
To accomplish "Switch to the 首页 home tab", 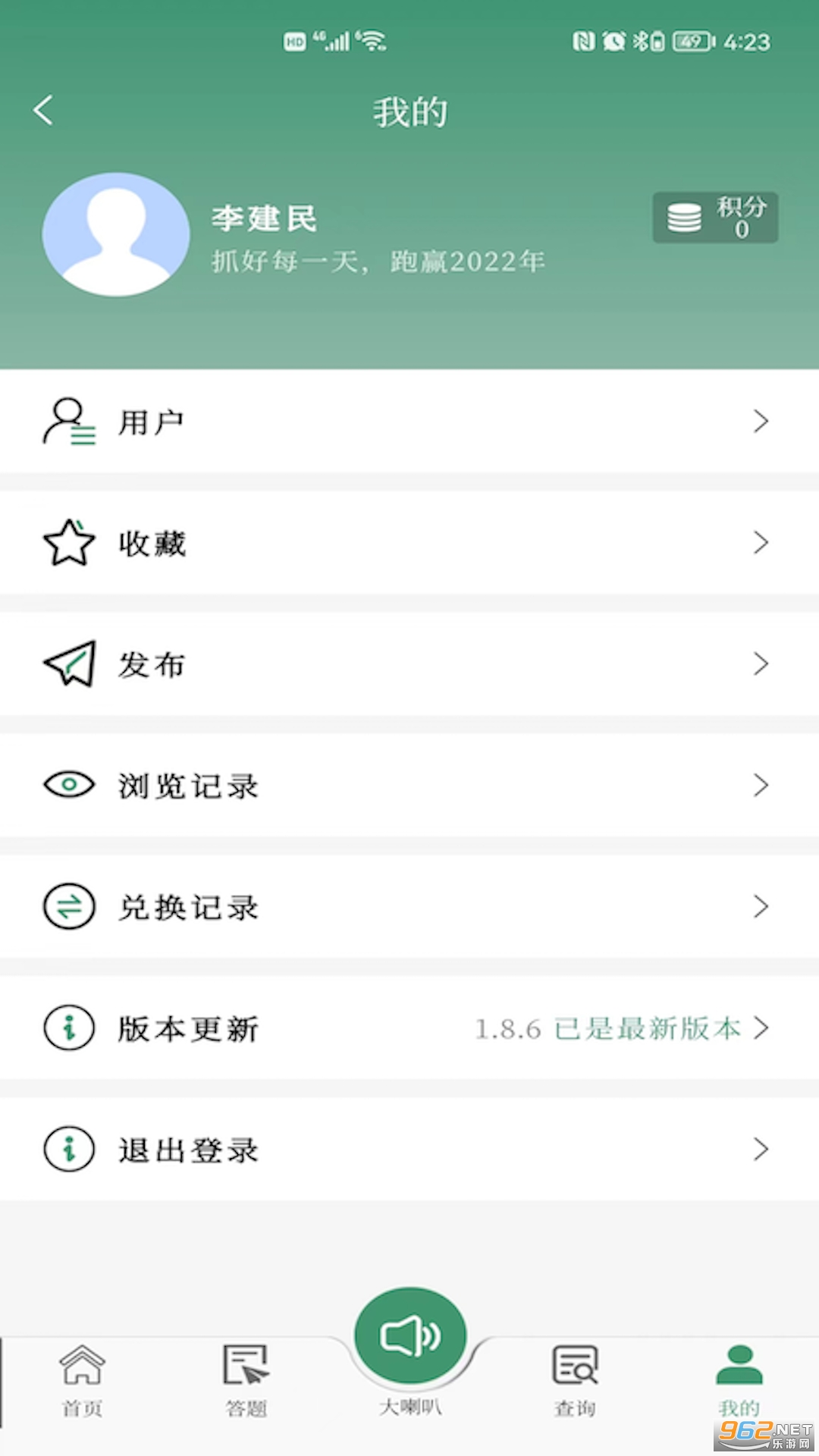I will (82, 1380).
